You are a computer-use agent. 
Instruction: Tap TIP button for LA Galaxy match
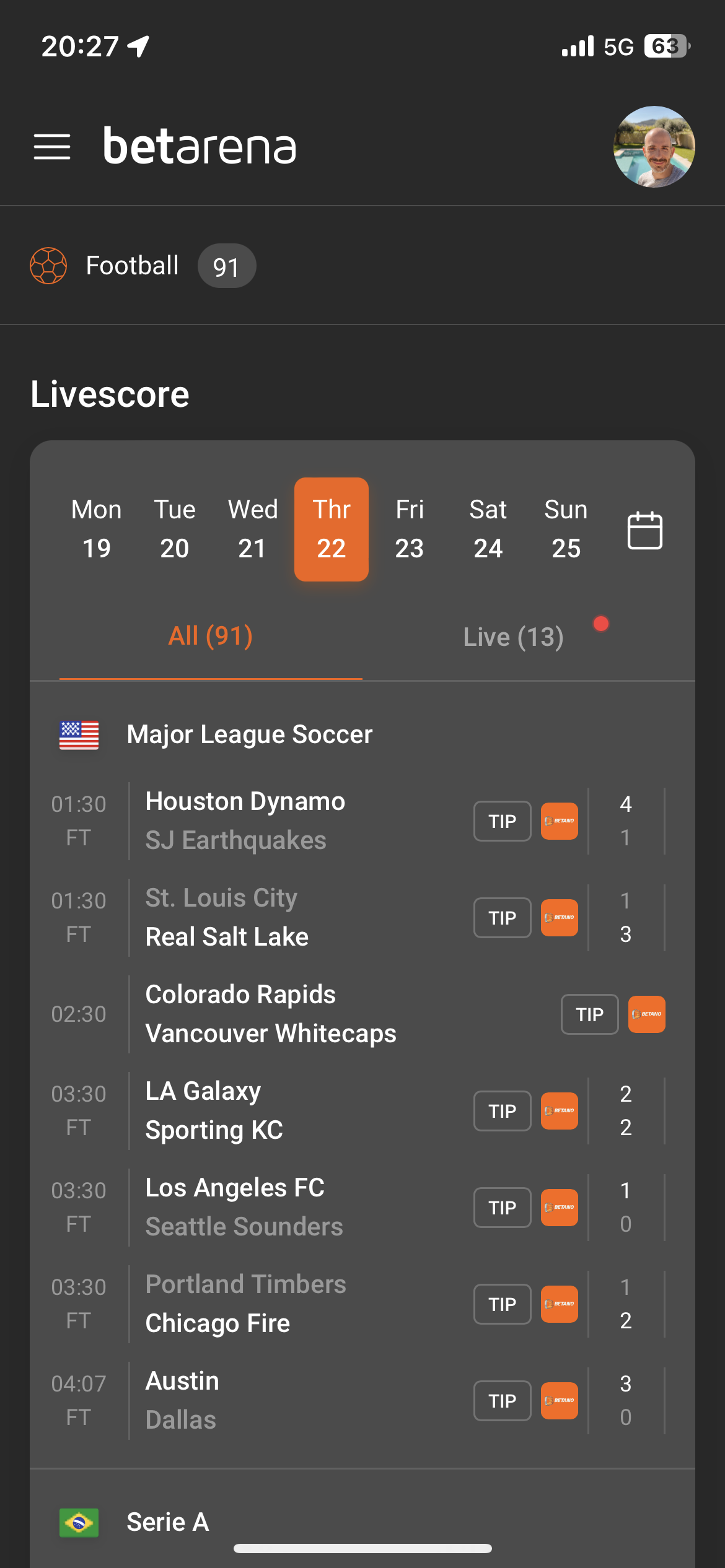point(502,1110)
